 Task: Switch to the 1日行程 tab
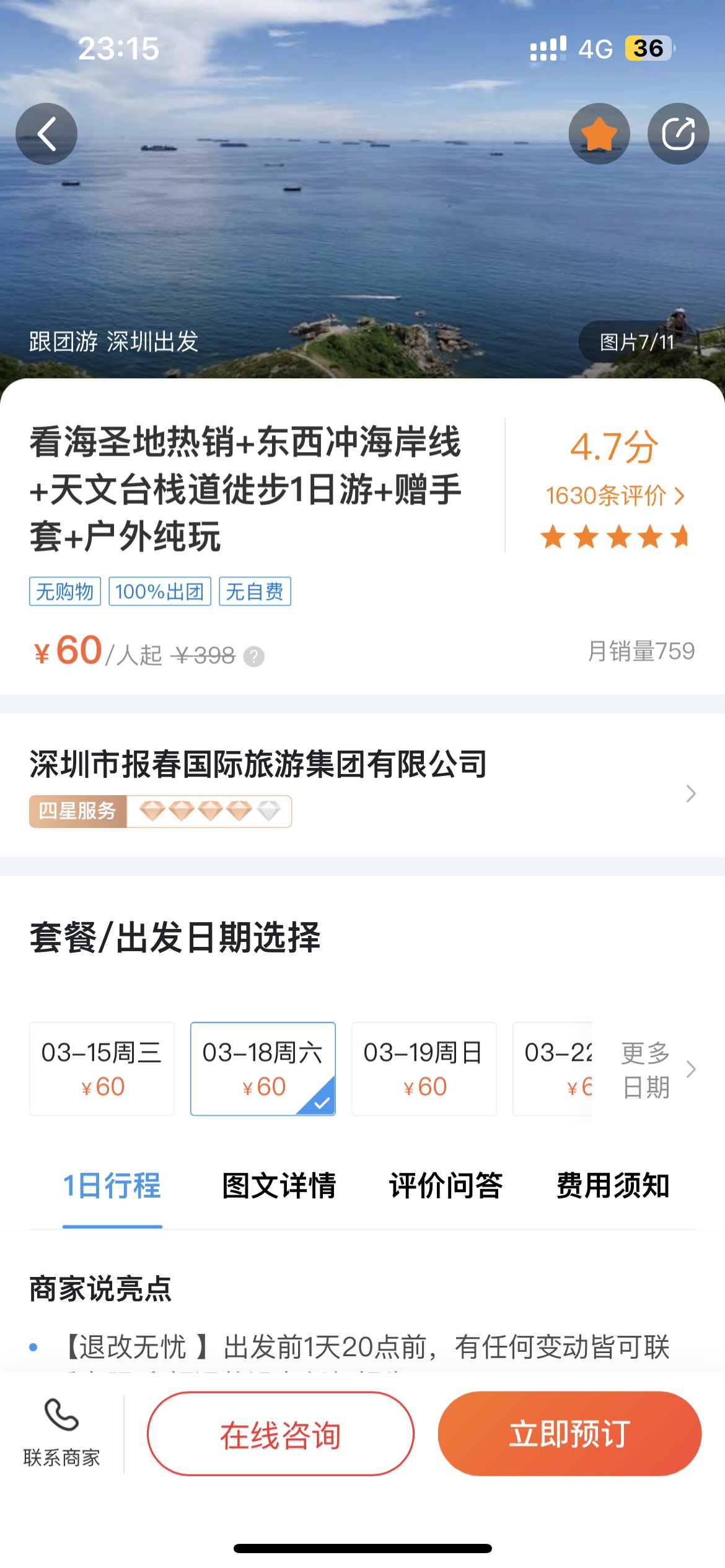(112, 1186)
